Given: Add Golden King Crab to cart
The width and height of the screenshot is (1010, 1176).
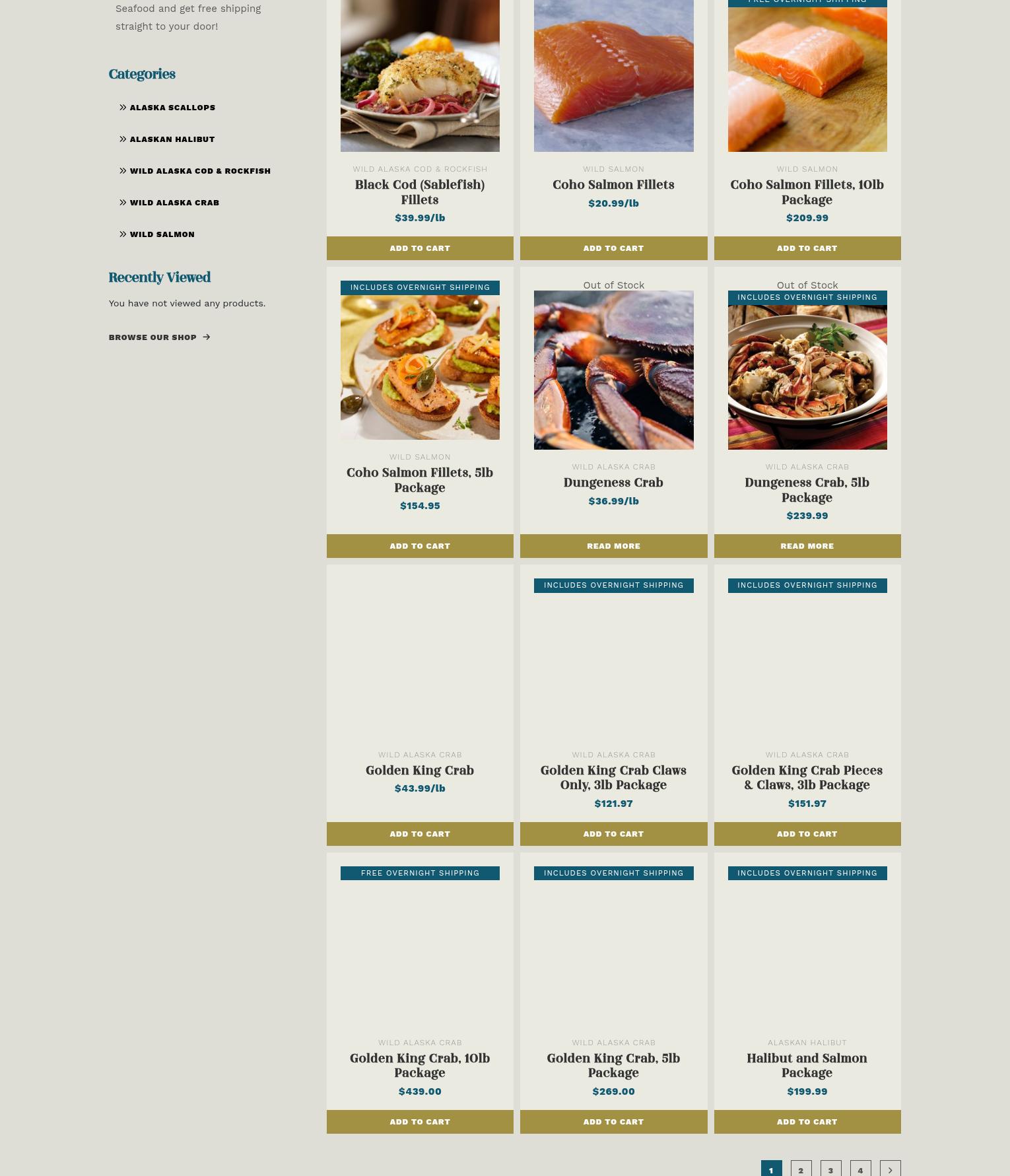Looking at the screenshot, I should pyautogui.click(x=420, y=833).
